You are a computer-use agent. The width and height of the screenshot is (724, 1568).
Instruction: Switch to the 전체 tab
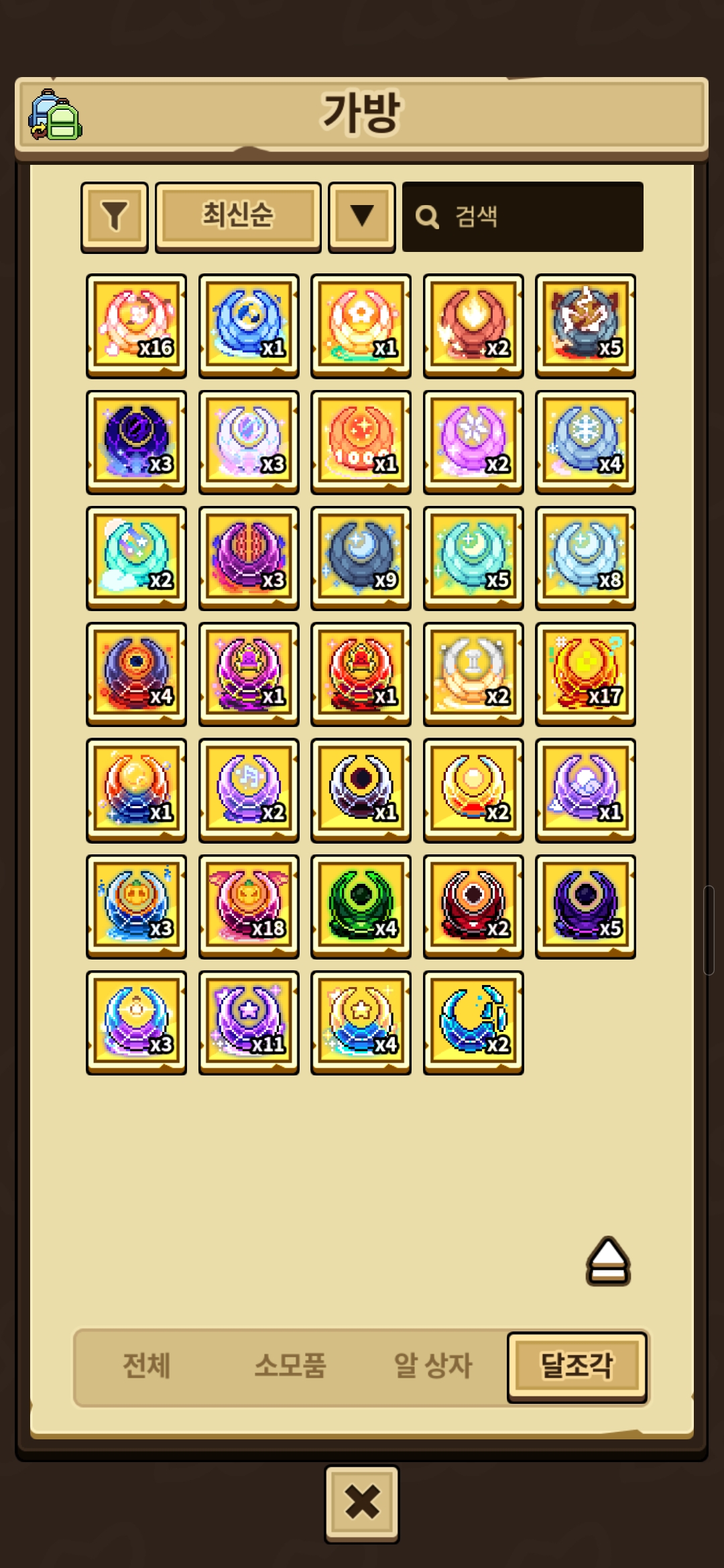click(146, 1366)
